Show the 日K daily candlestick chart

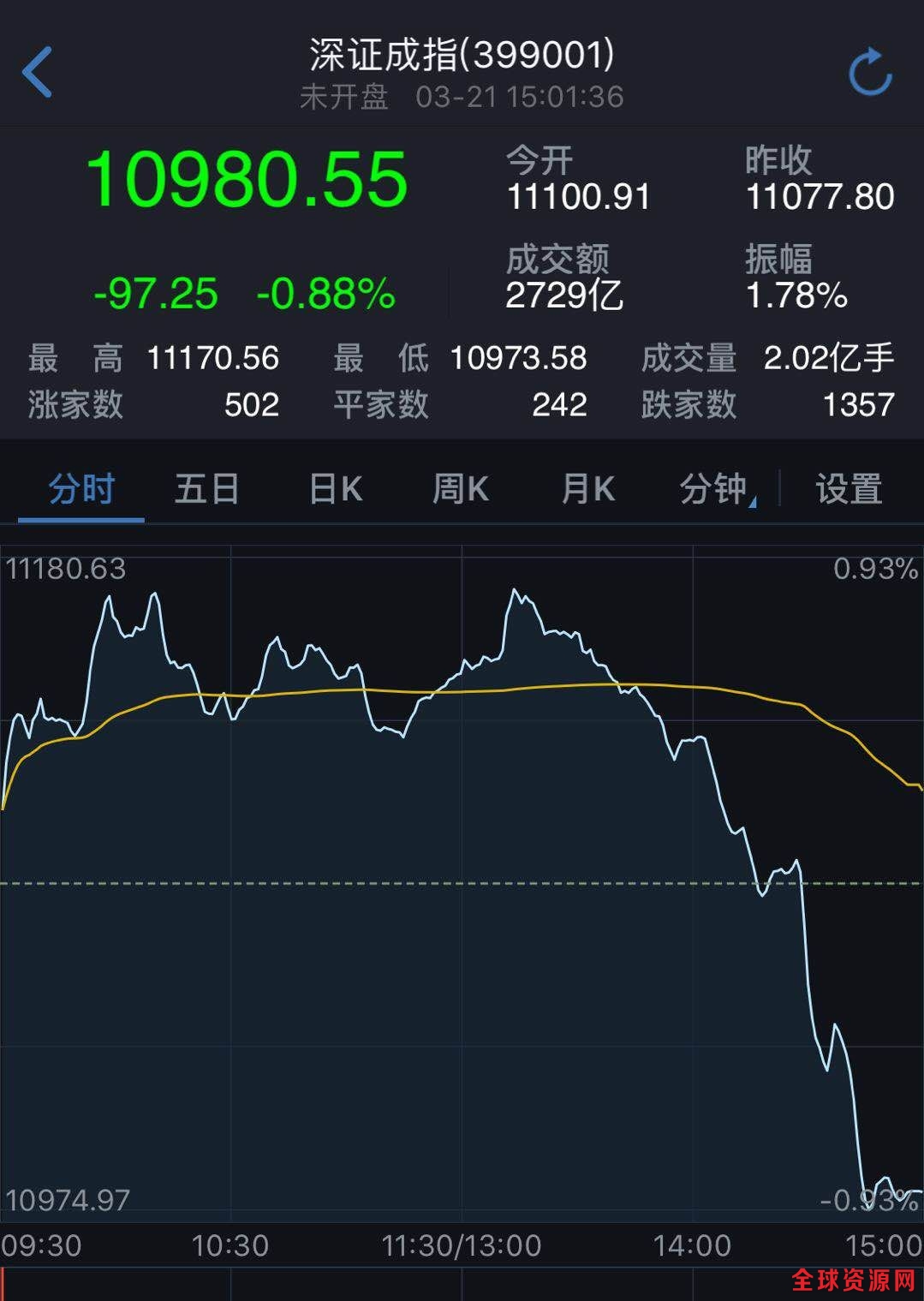tap(335, 490)
